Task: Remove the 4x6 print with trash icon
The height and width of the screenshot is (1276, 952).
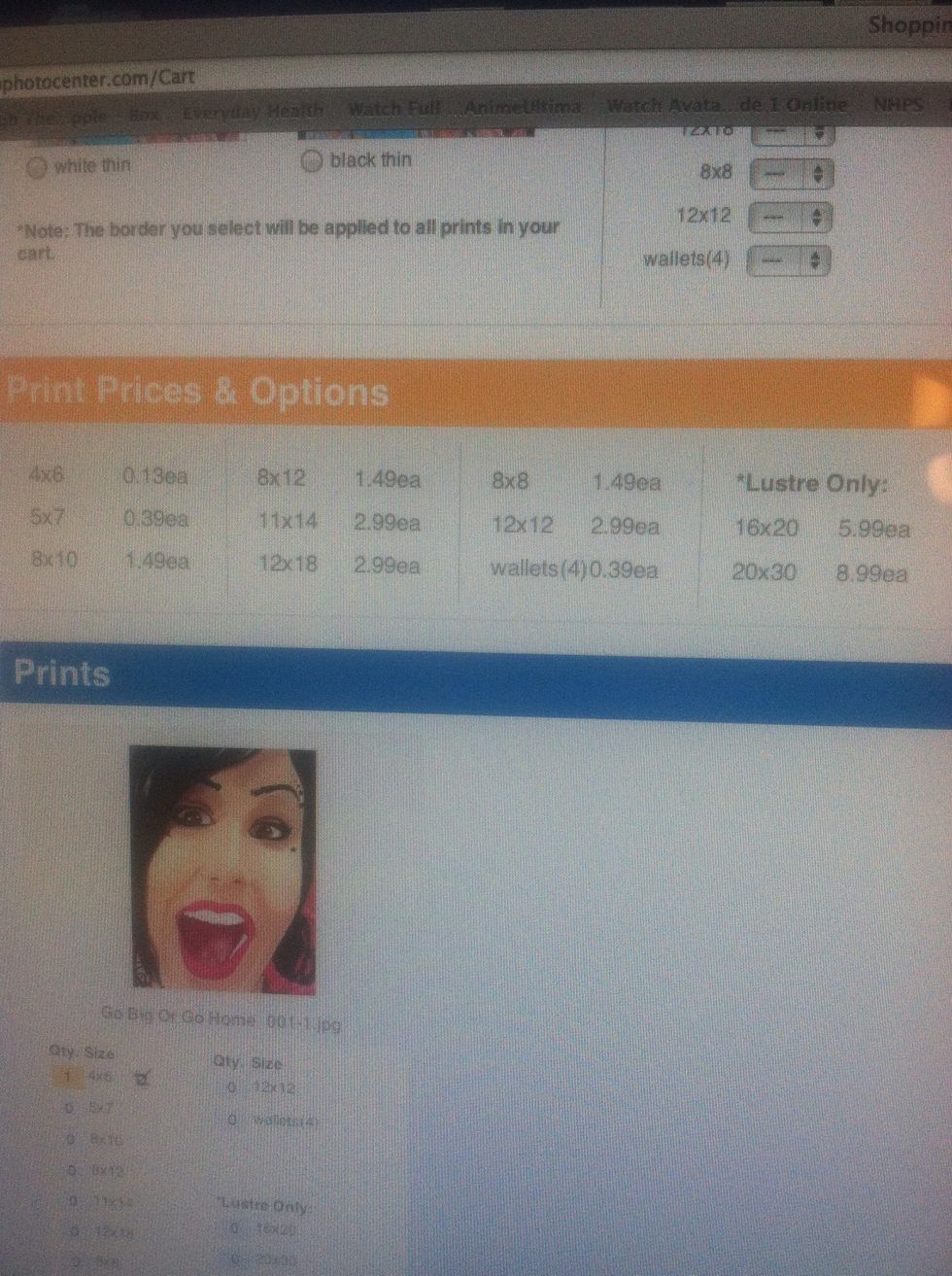Action: pyautogui.click(x=142, y=1077)
